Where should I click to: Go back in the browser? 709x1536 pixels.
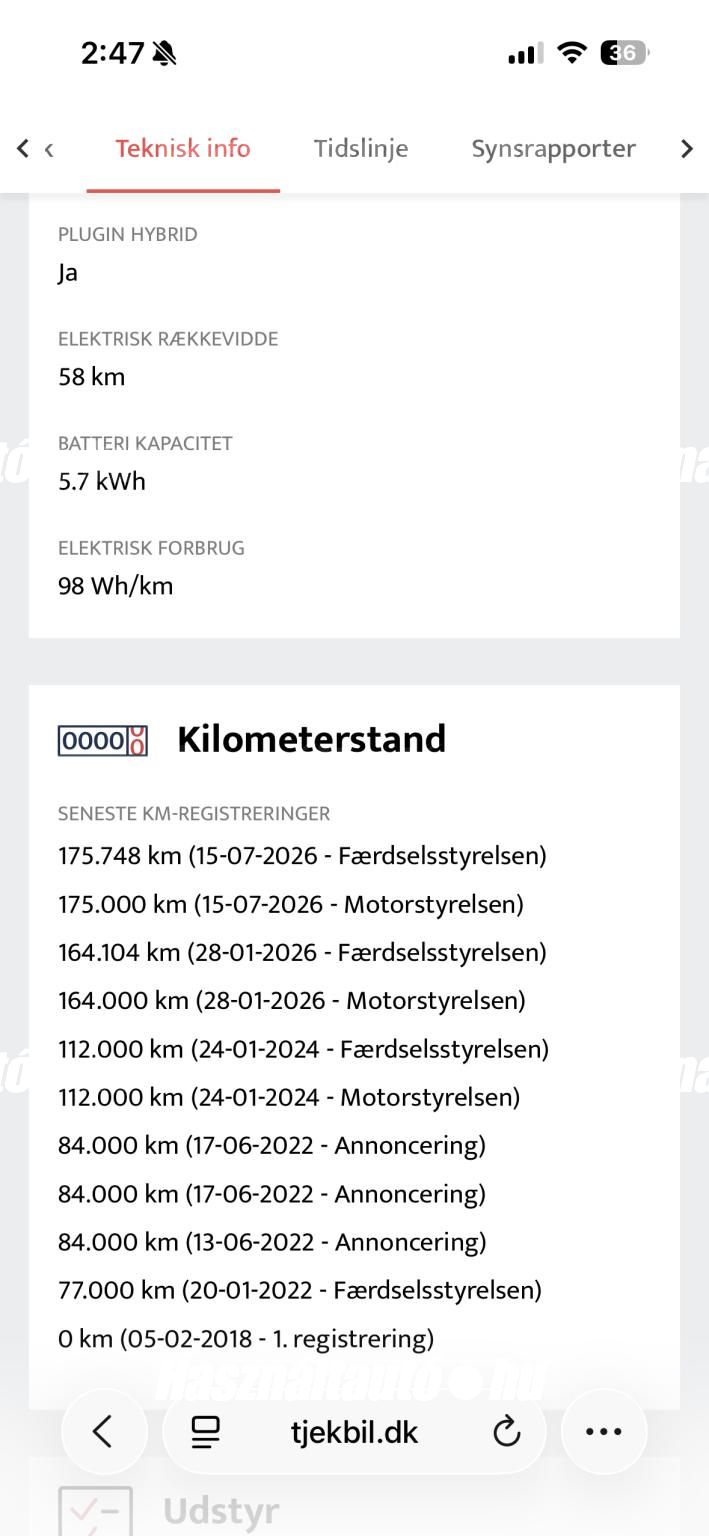point(104,1432)
